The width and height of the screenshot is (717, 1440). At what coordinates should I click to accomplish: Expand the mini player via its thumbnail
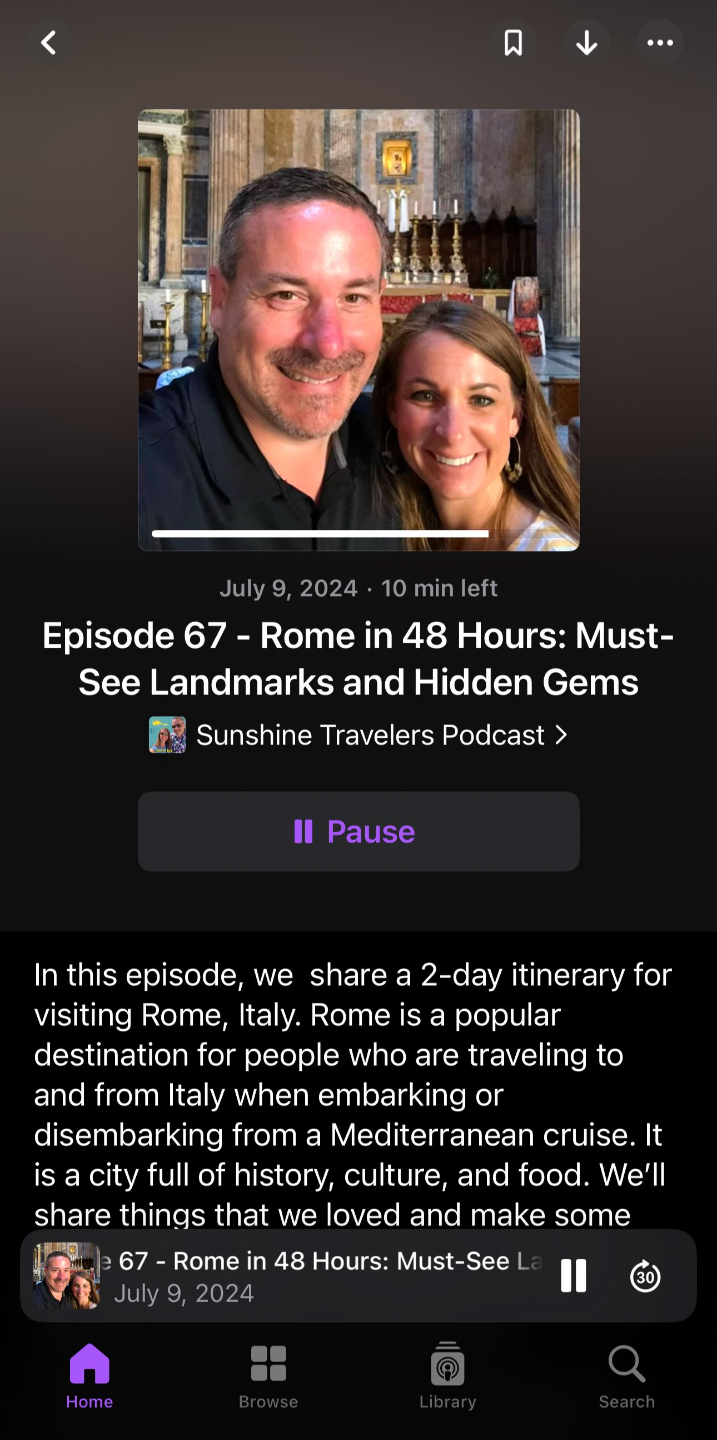[x=66, y=1276]
